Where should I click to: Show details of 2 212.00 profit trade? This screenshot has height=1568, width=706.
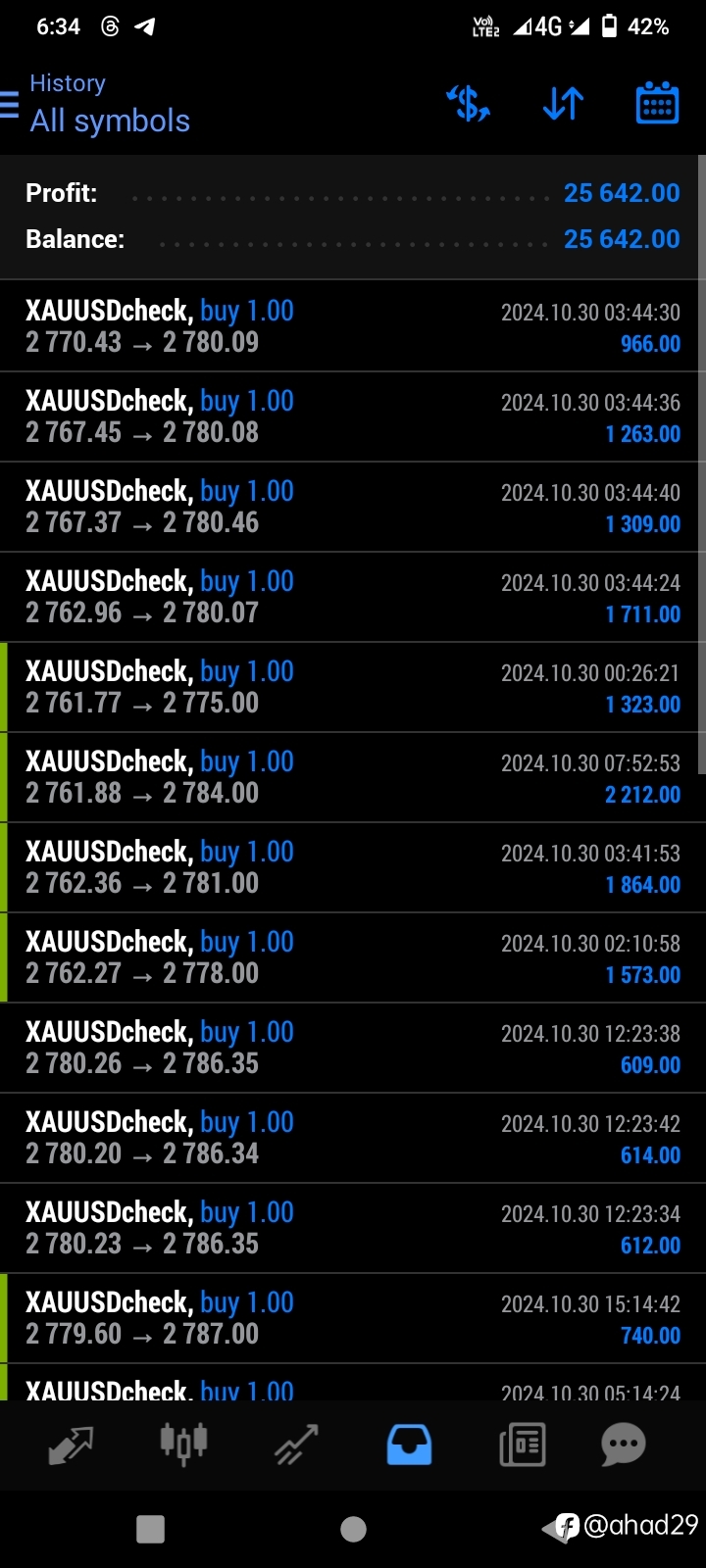[x=353, y=777]
